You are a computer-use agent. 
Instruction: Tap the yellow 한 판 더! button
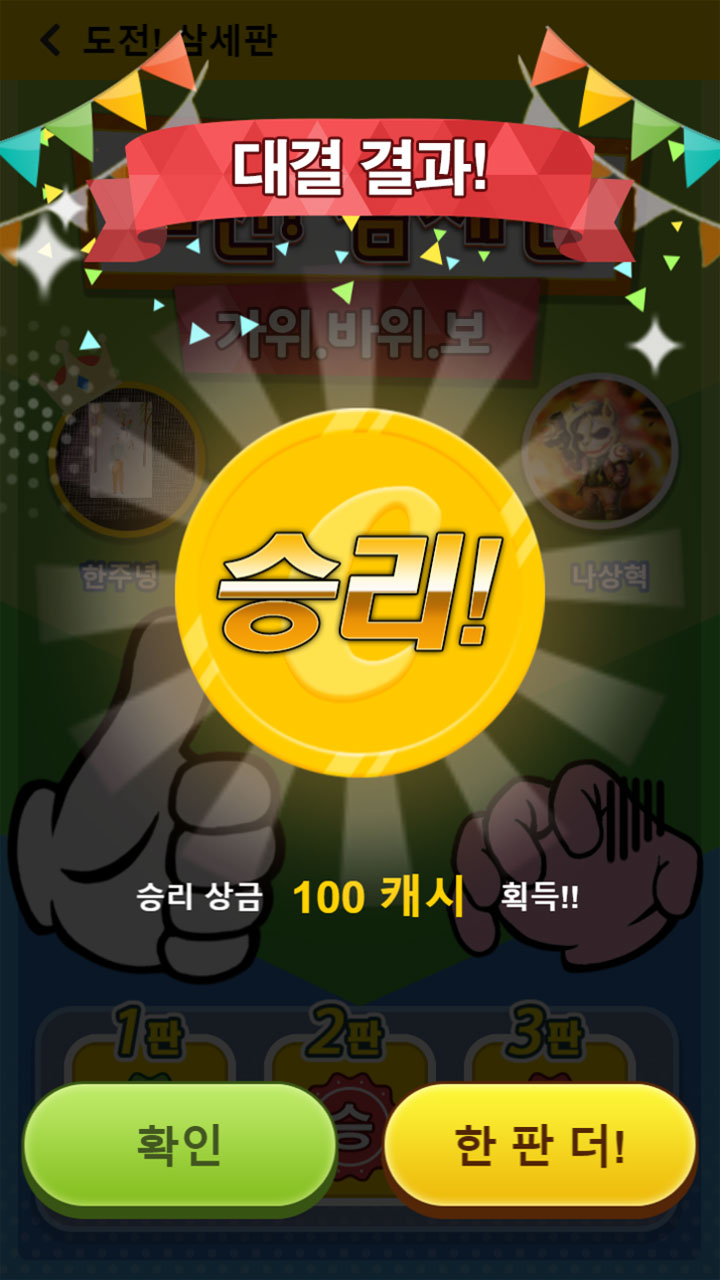pyautogui.click(x=540, y=1146)
